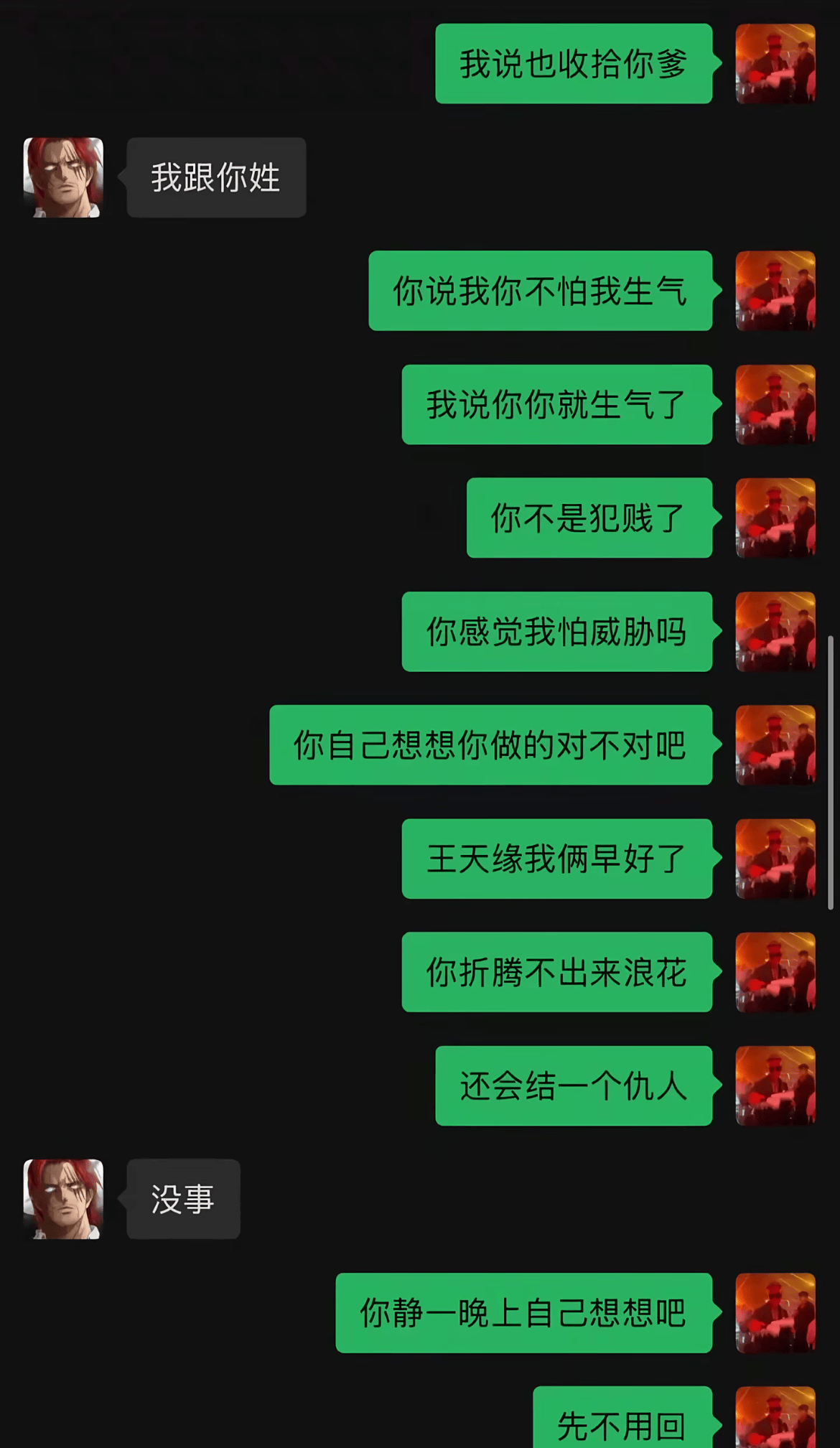
Task: Open the sender avatar beside “没事”
Action: (x=63, y=1198)
